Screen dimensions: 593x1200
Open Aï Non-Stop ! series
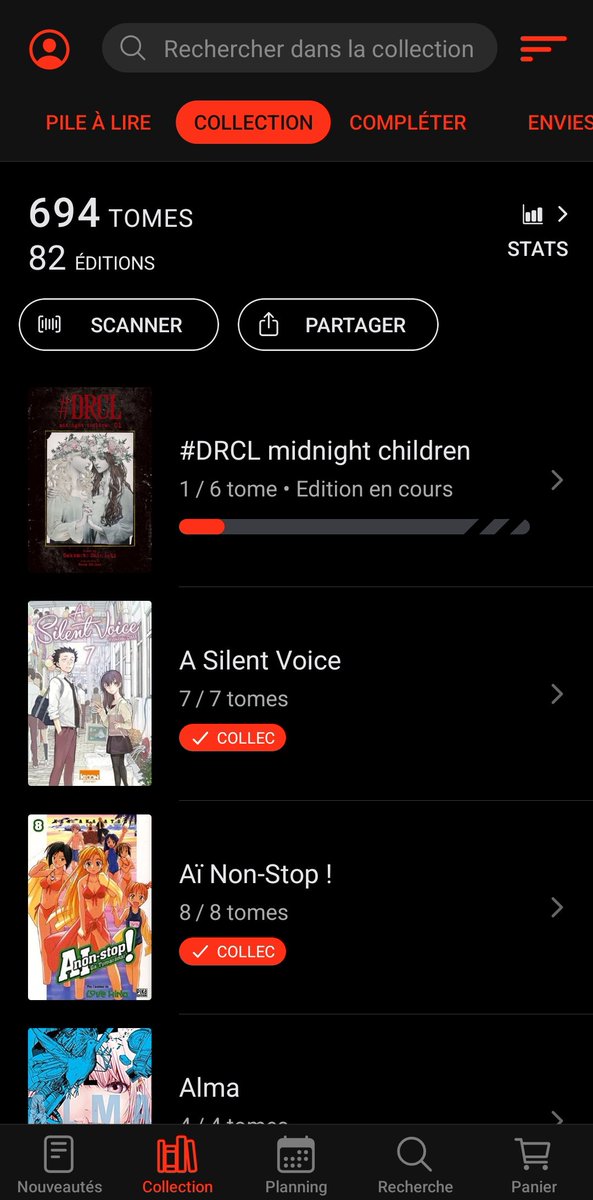(296, 907)
